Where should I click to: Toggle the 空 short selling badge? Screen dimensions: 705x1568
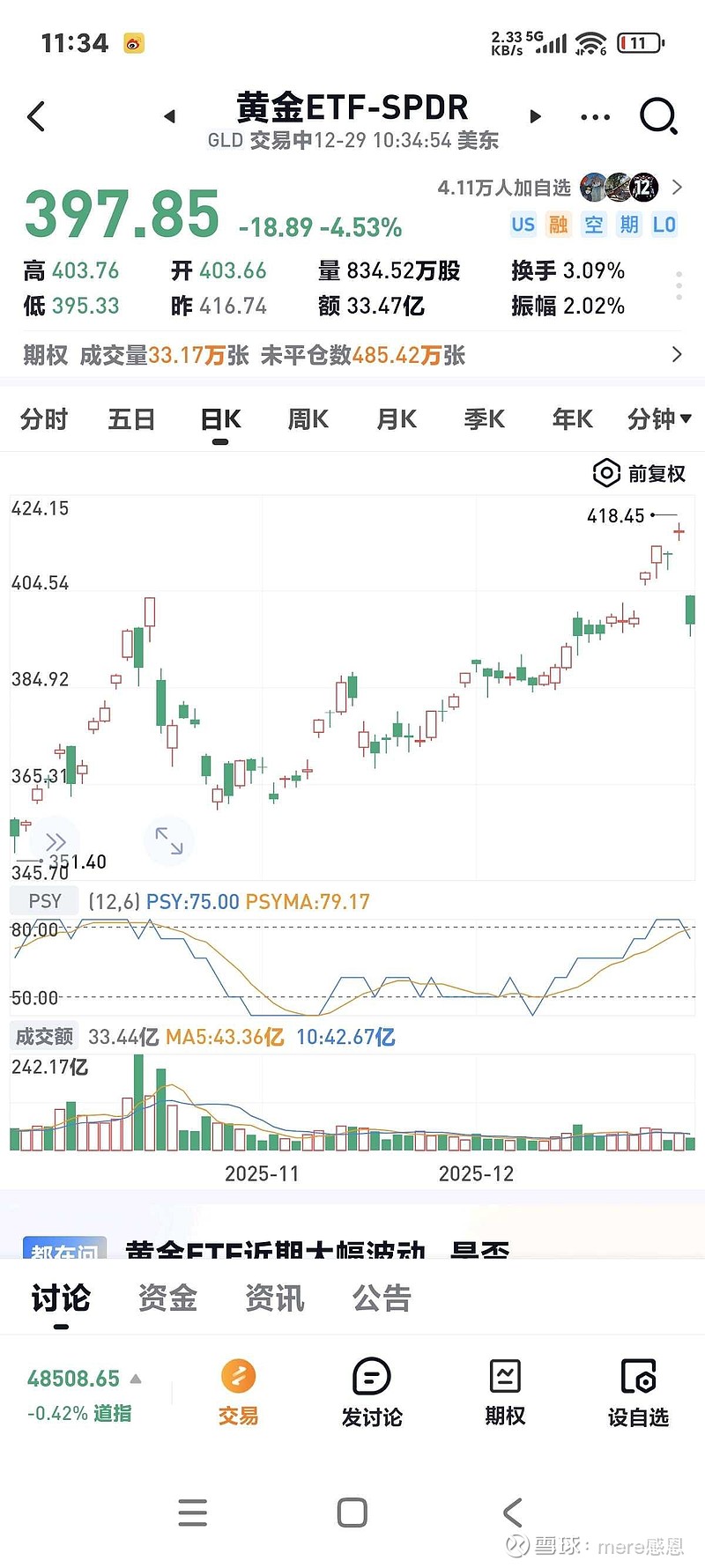click(x=593, y=225)
